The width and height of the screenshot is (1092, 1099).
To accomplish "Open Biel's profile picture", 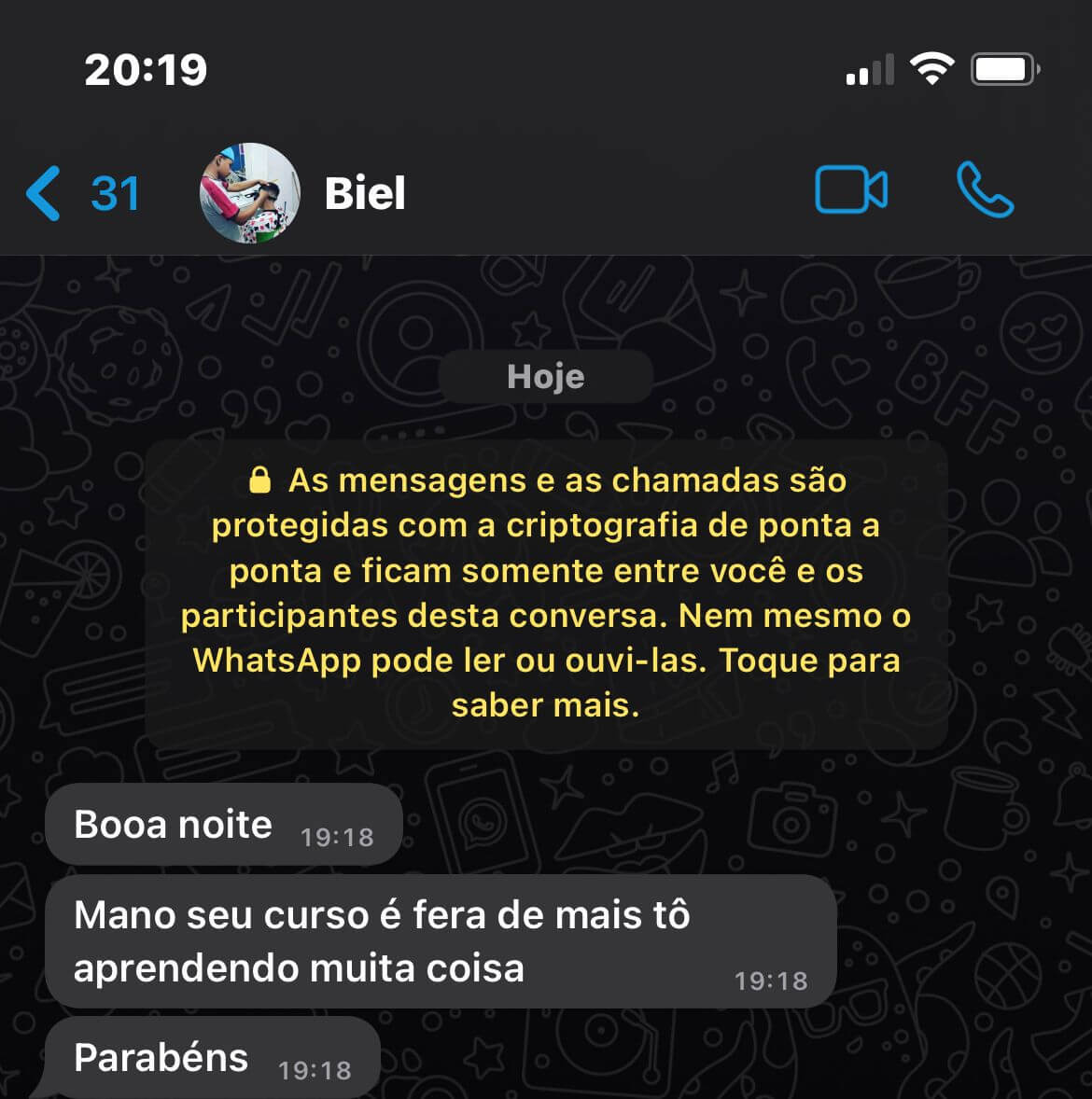I will click(x=250, y=193).
